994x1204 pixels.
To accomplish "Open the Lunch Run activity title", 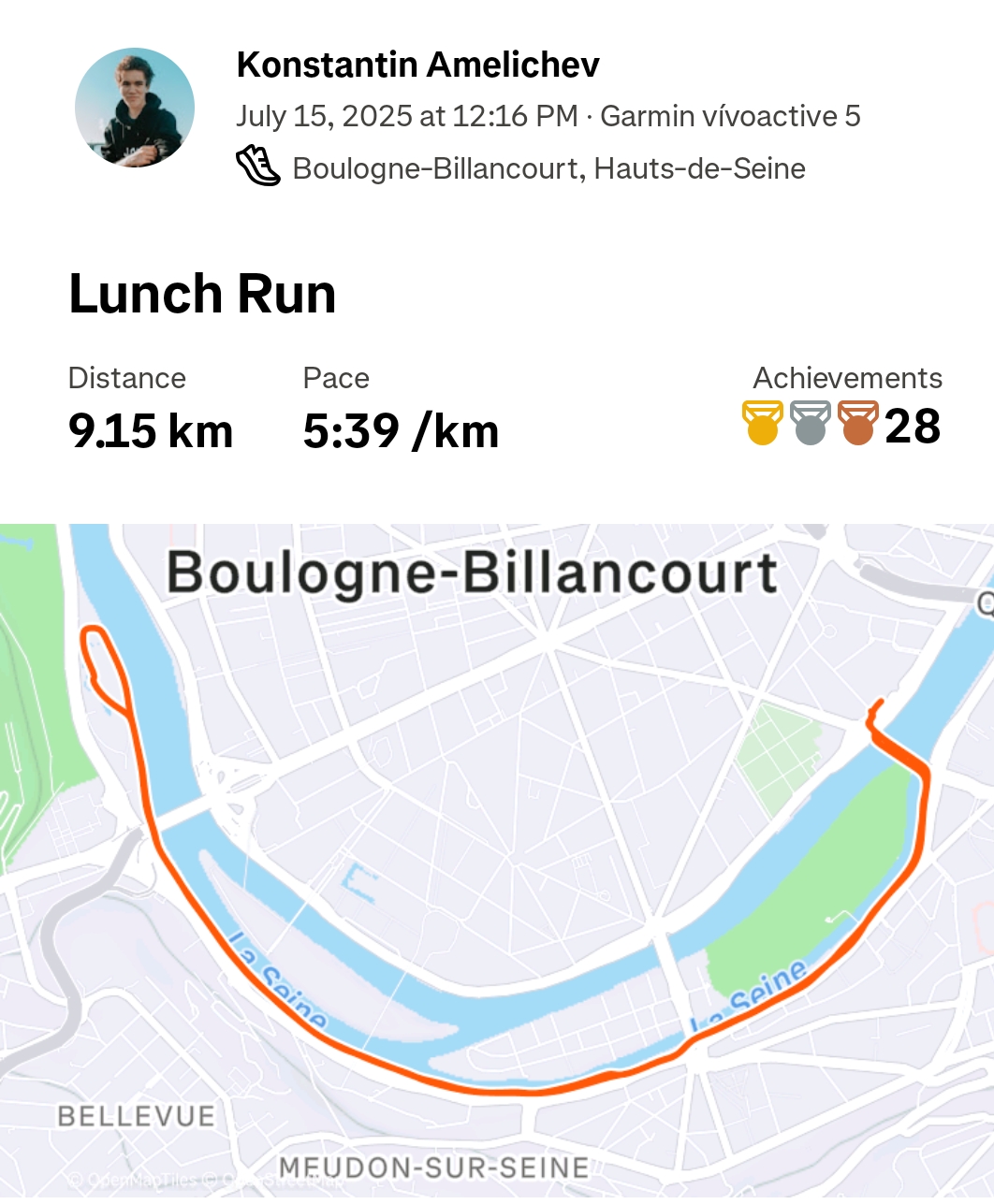I will 202,294.
